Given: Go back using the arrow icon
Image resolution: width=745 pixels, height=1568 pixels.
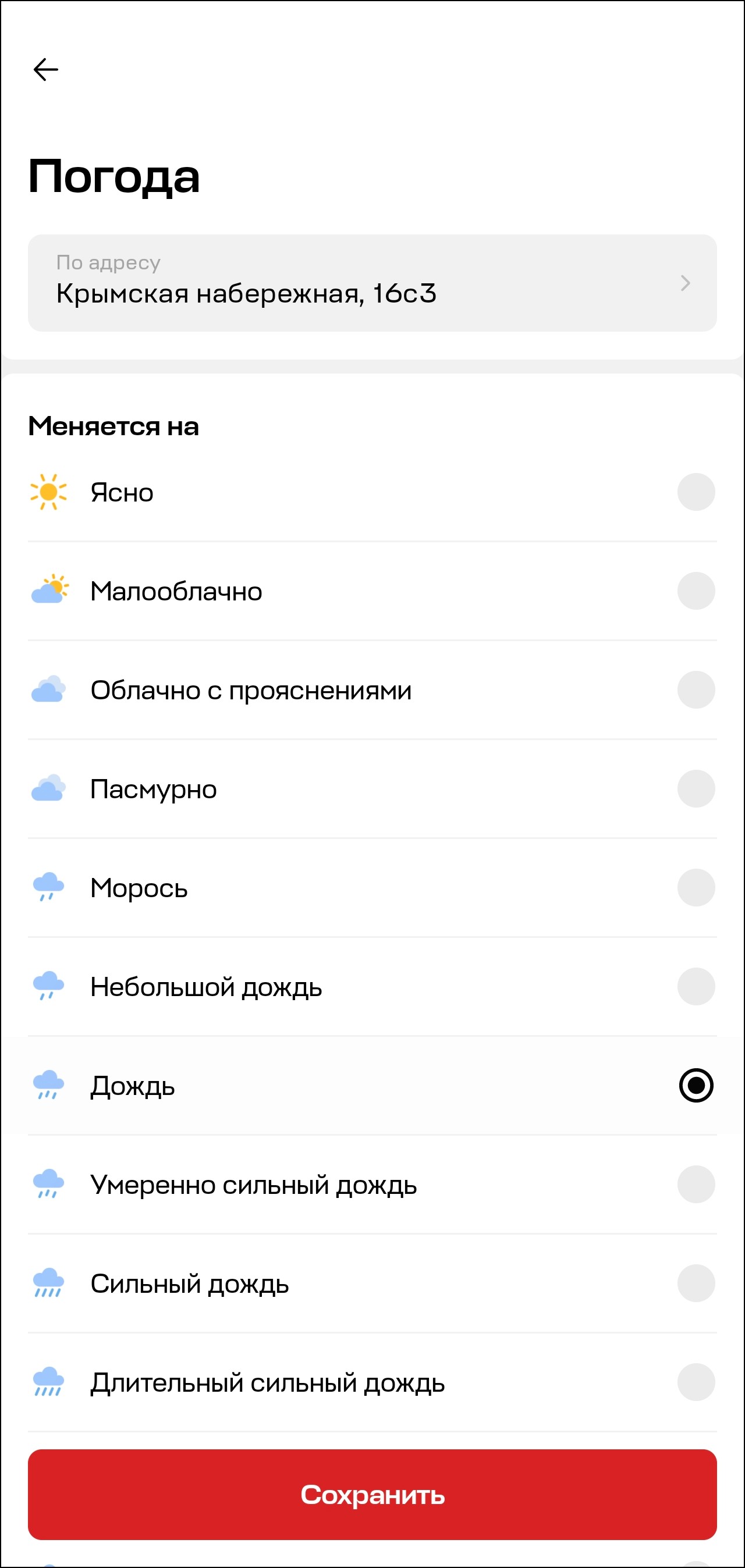Looking at the screenshot, I should [x=45, y=69].
